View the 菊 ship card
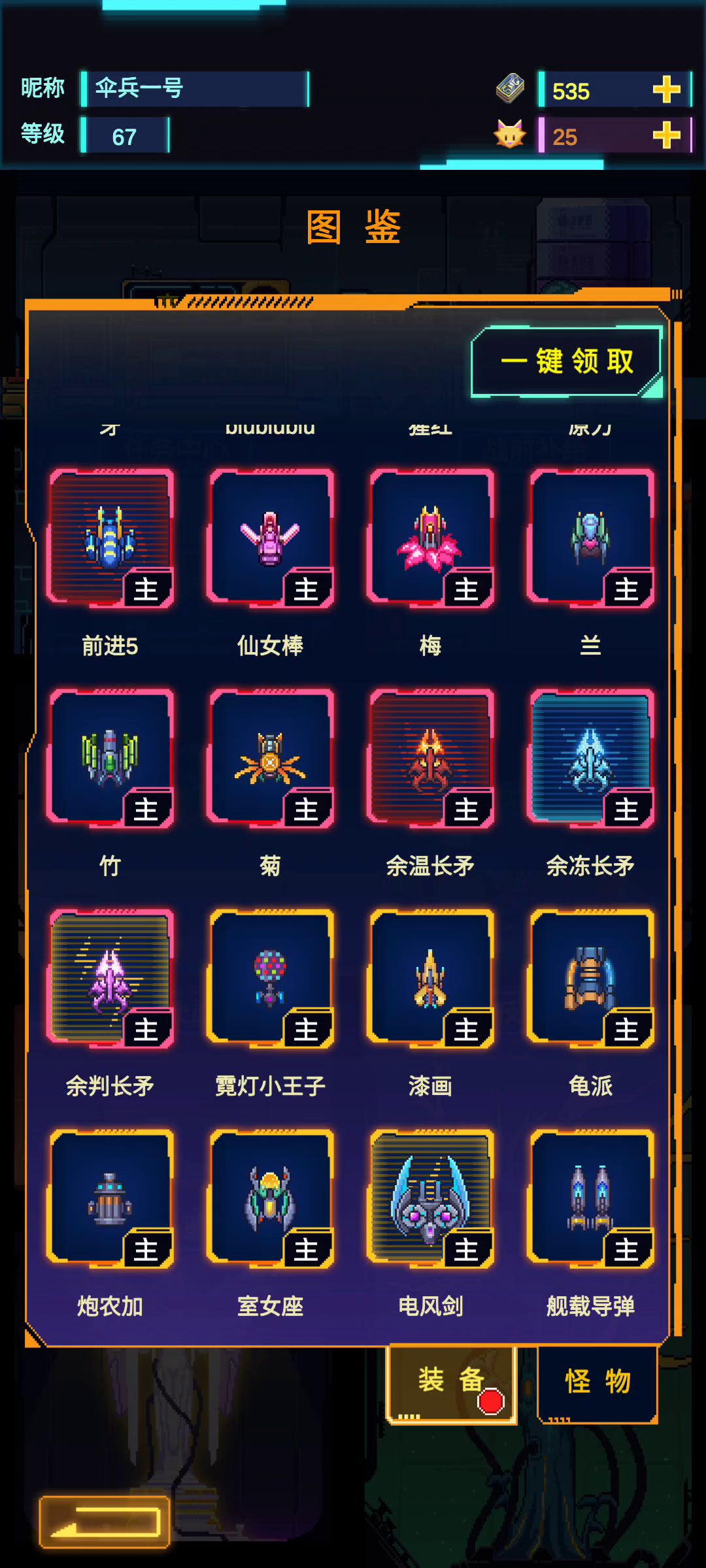Screen dimensions: 706x1568 pos(270,759)
